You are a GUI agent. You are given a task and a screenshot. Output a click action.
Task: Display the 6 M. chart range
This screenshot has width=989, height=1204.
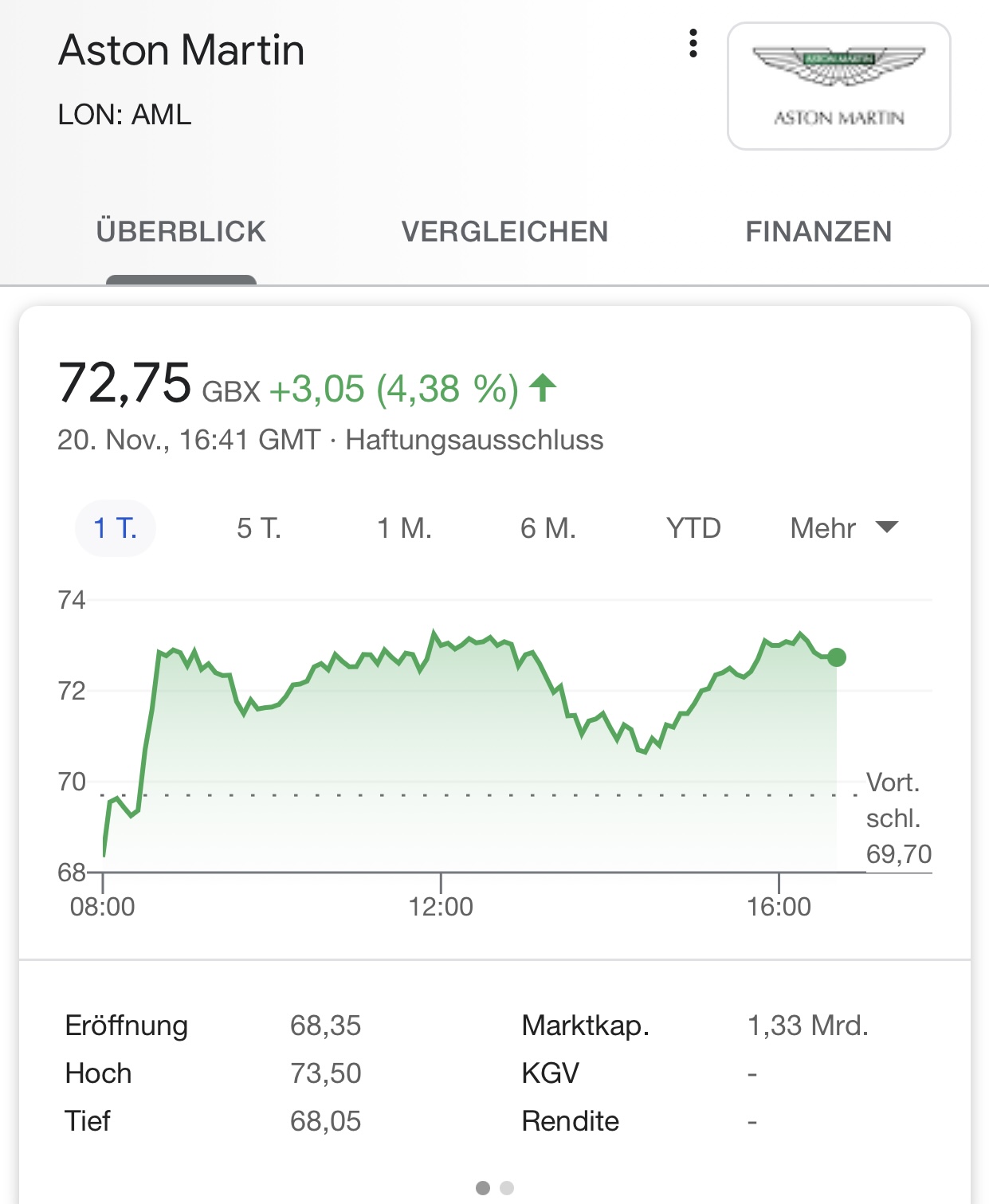[x=548, y=528]
